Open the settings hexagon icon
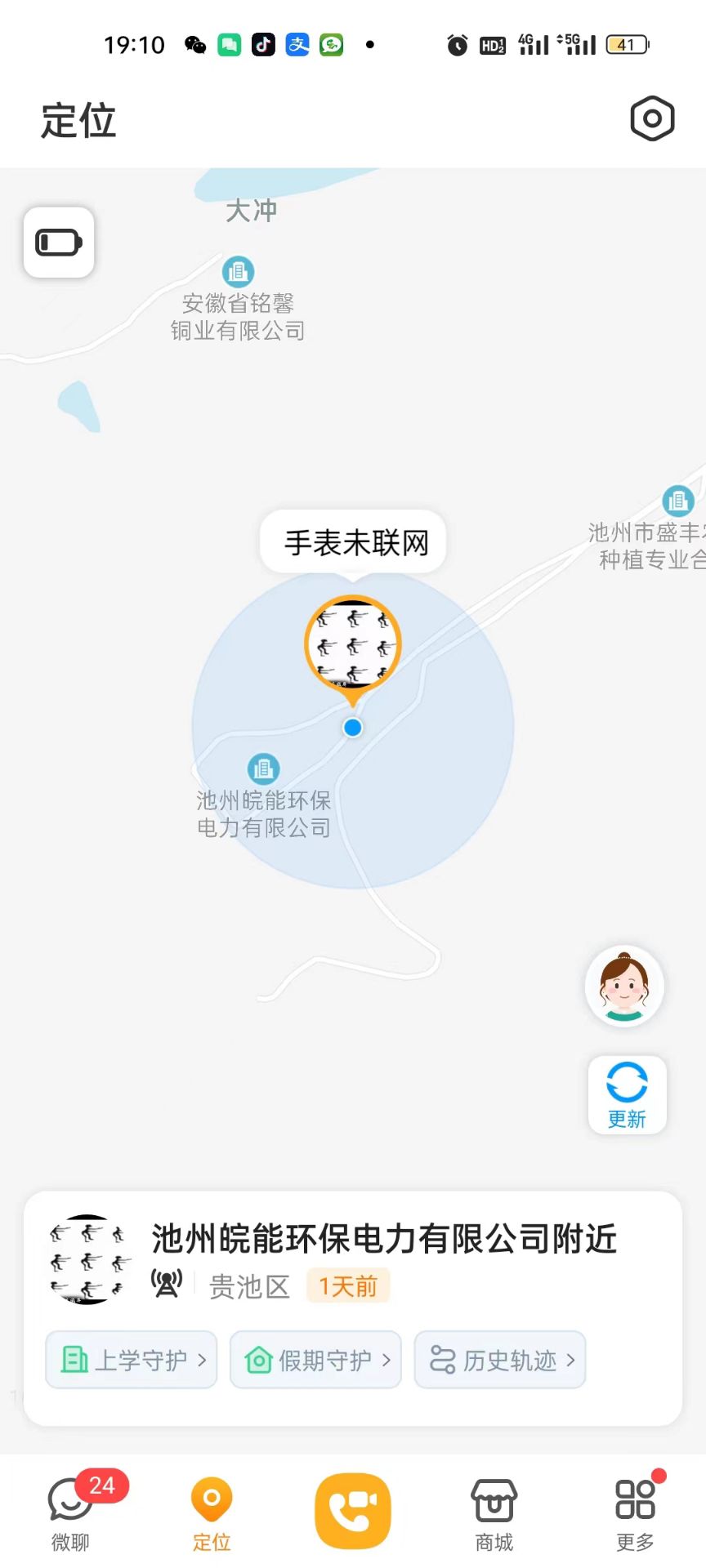This screenshot has width=706, height=1568. click(x=651, y=119)
